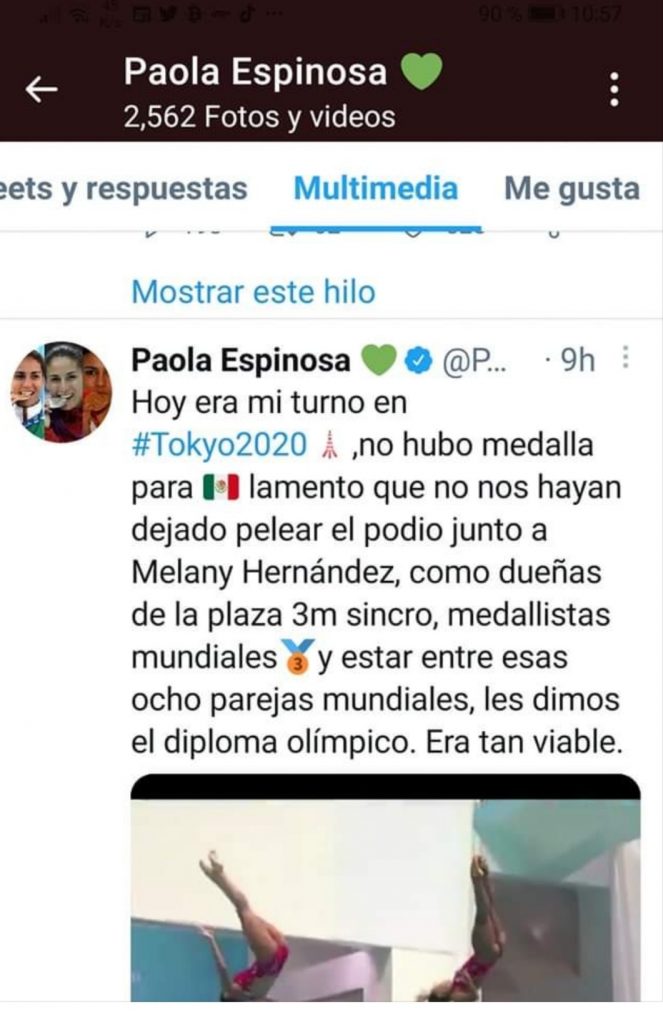Open the tweet's more options menu
This screenshot has height=1024, width=663.
click(x=627, y=359)
